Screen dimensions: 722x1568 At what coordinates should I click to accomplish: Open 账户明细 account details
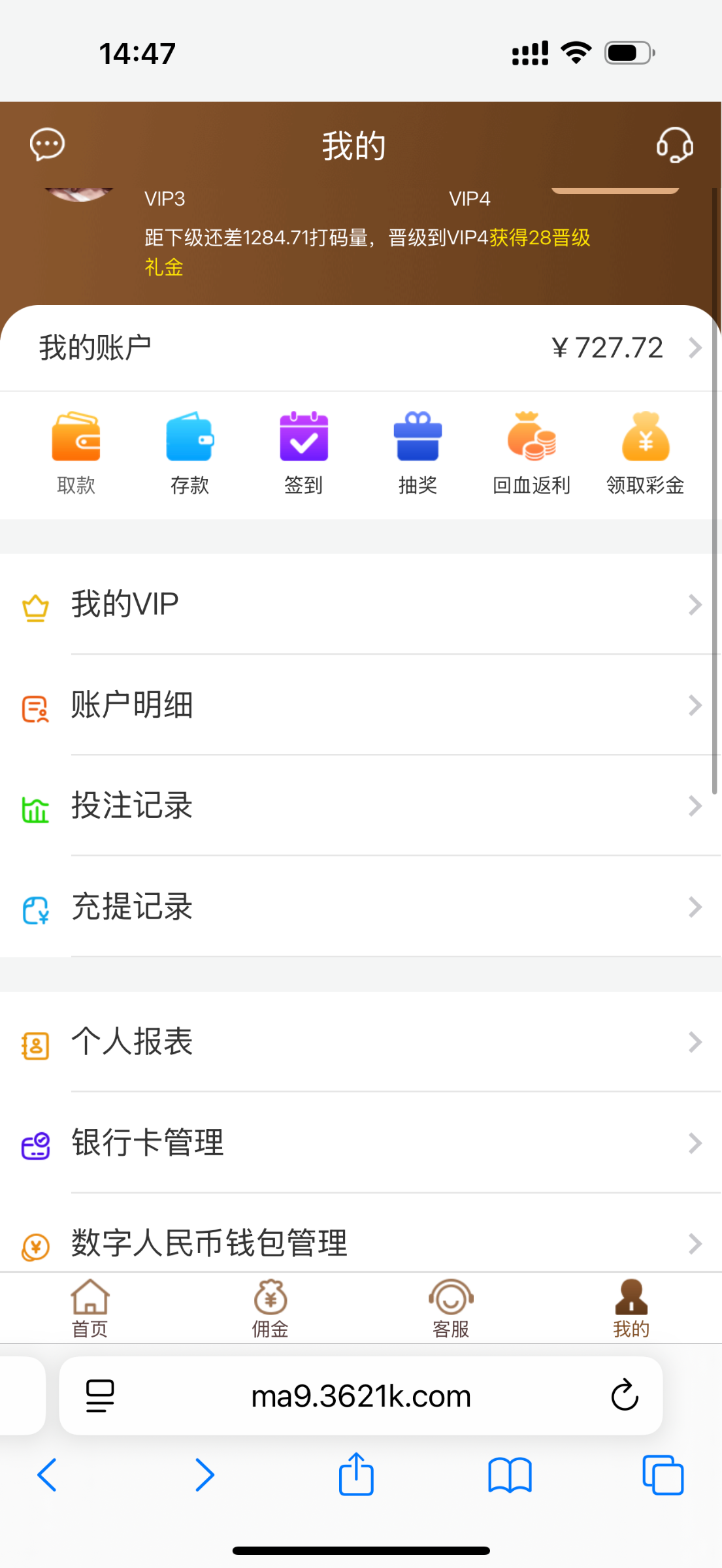click(361, 706)
